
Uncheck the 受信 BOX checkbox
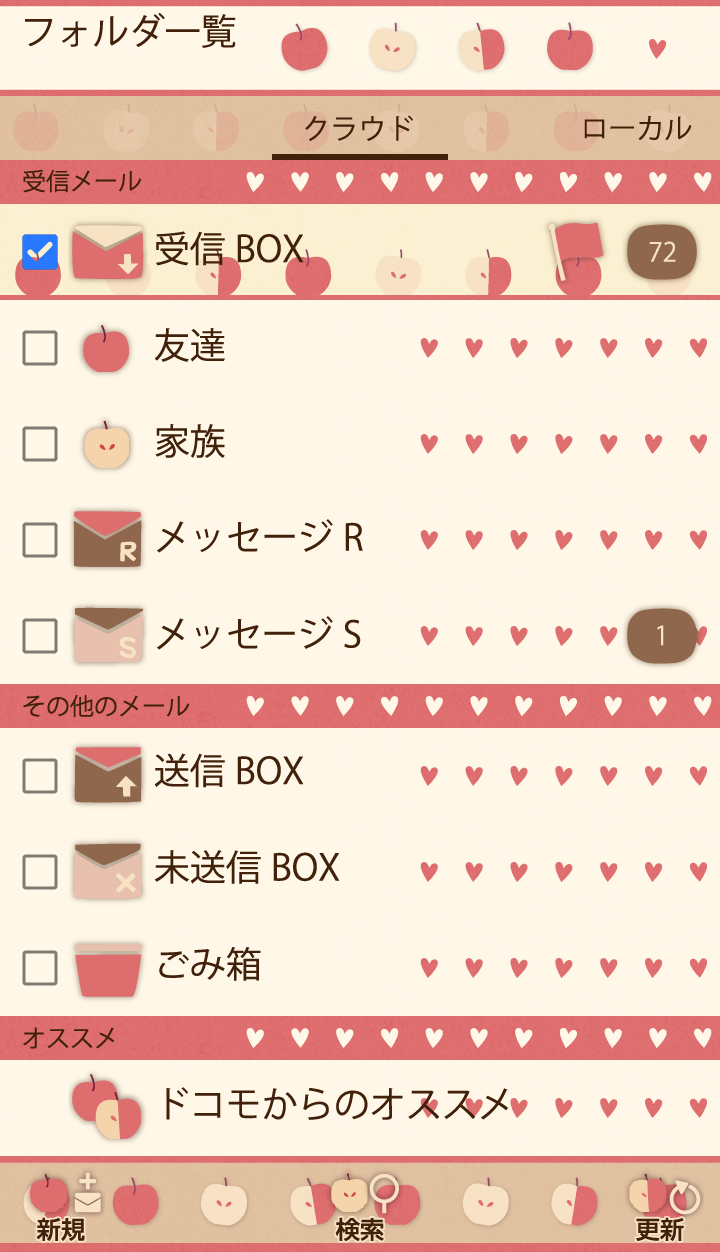[x=40, y=252]
